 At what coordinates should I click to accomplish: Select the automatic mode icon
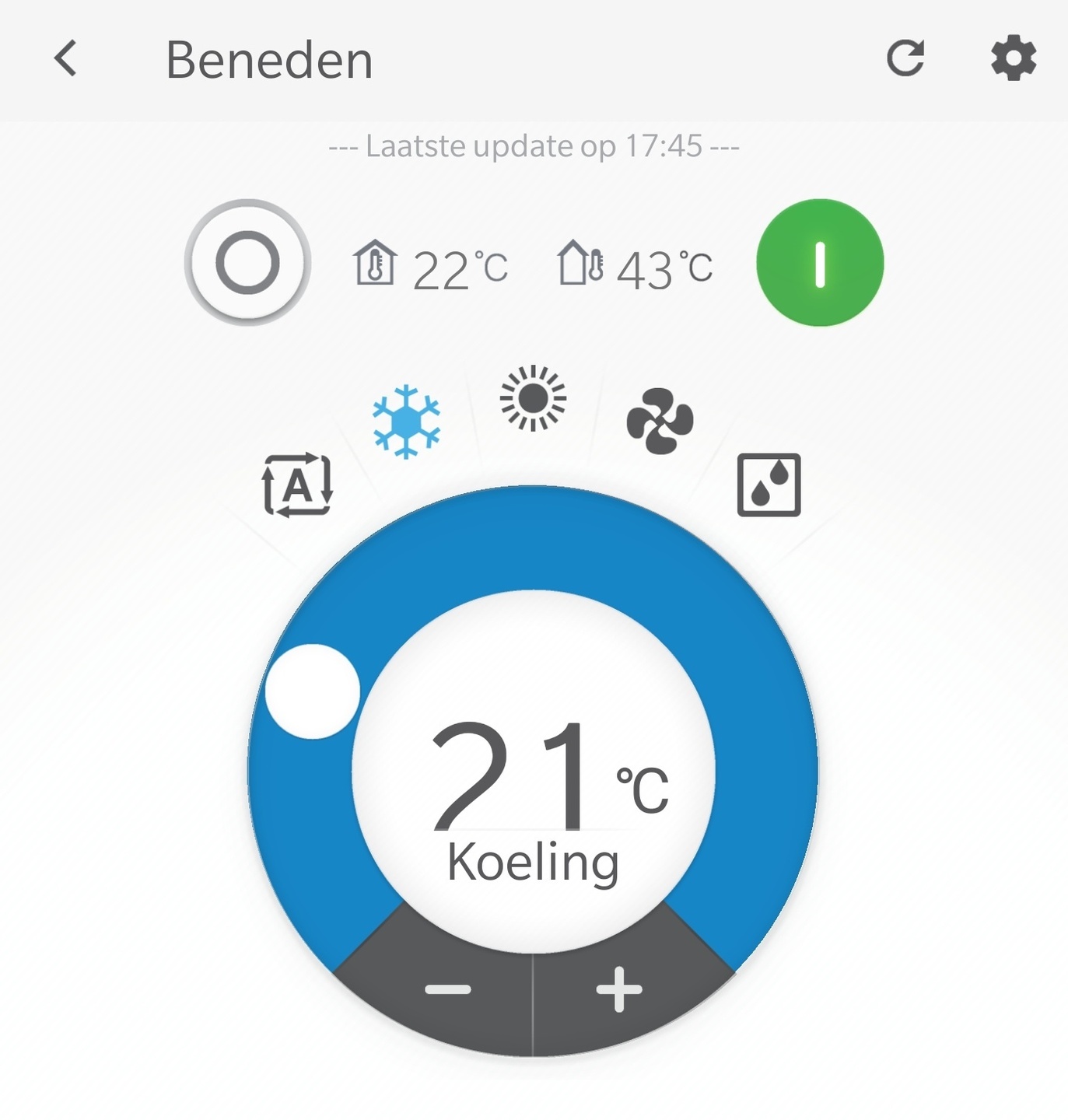pos(297,485)
